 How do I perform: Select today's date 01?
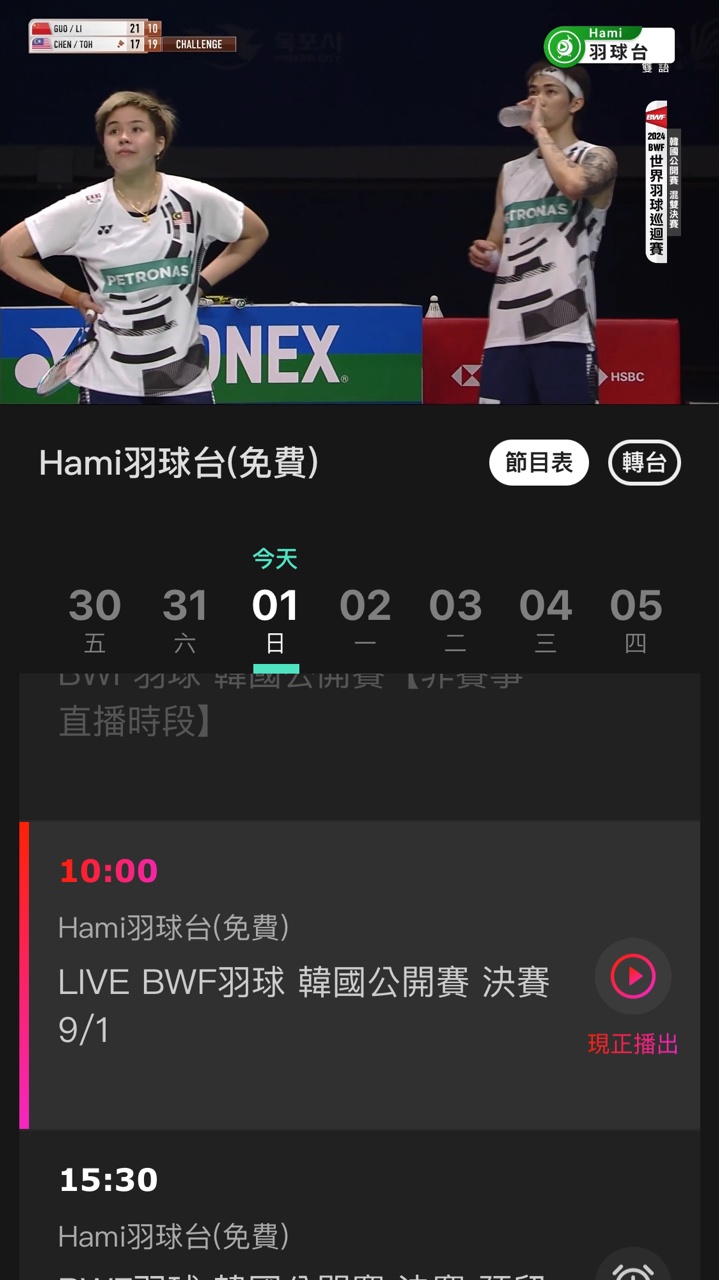point(275,618)
